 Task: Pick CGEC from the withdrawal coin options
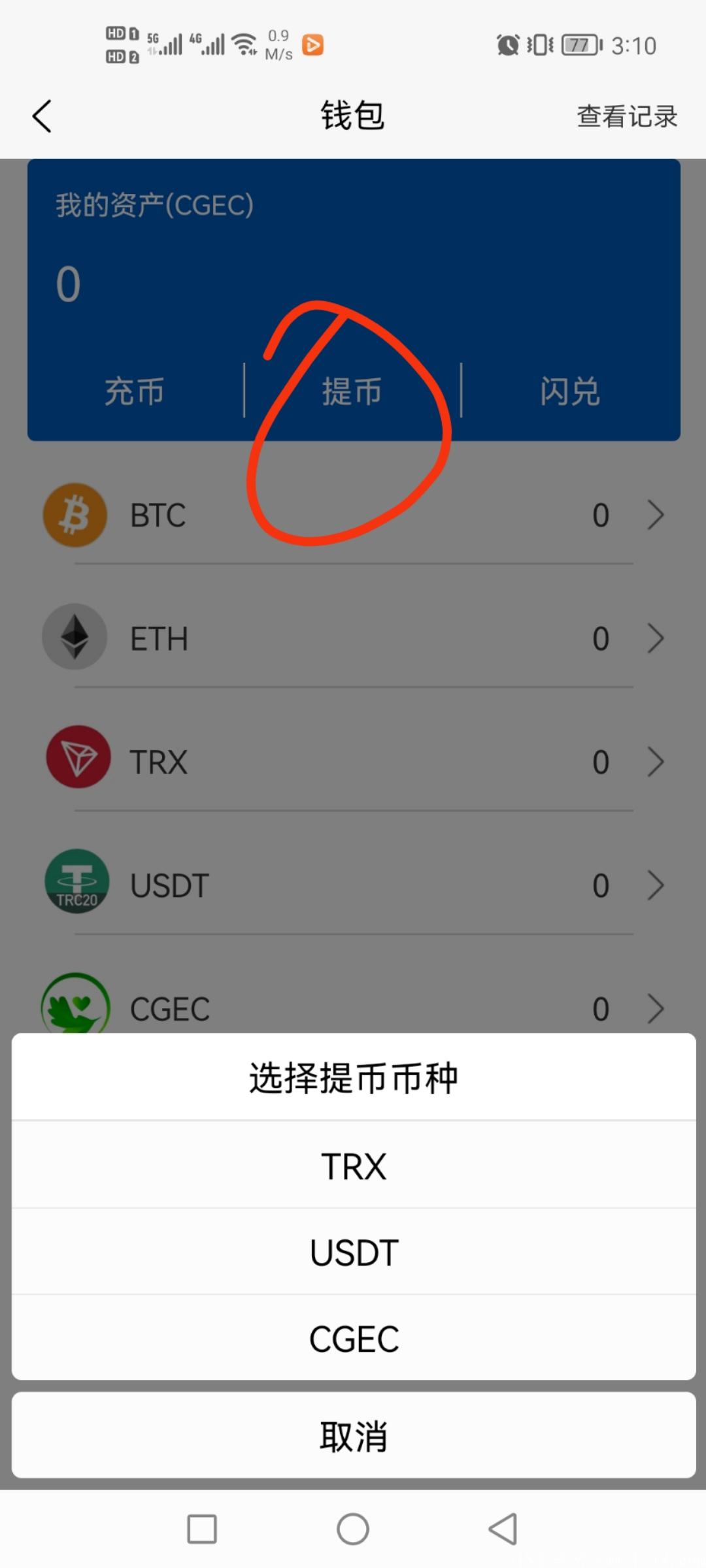click(354, 1338)
